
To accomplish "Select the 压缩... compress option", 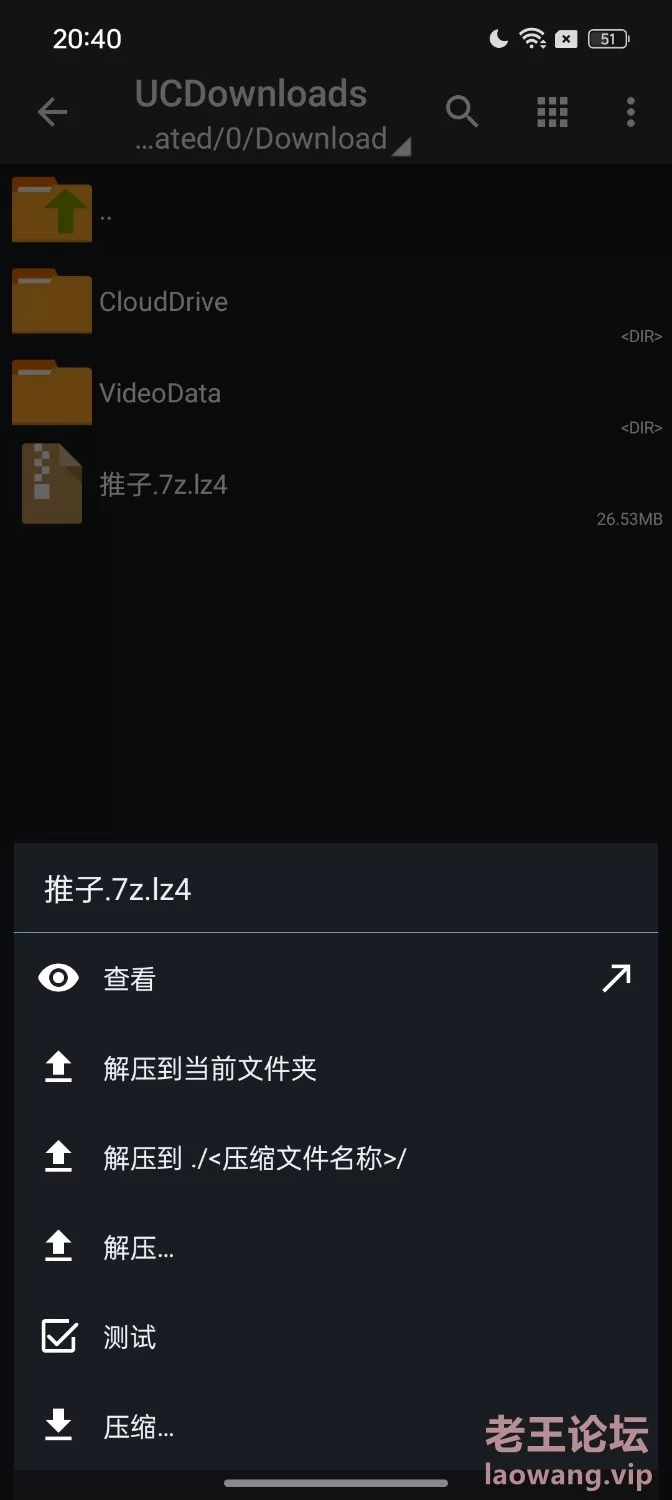I will 336,1427.
